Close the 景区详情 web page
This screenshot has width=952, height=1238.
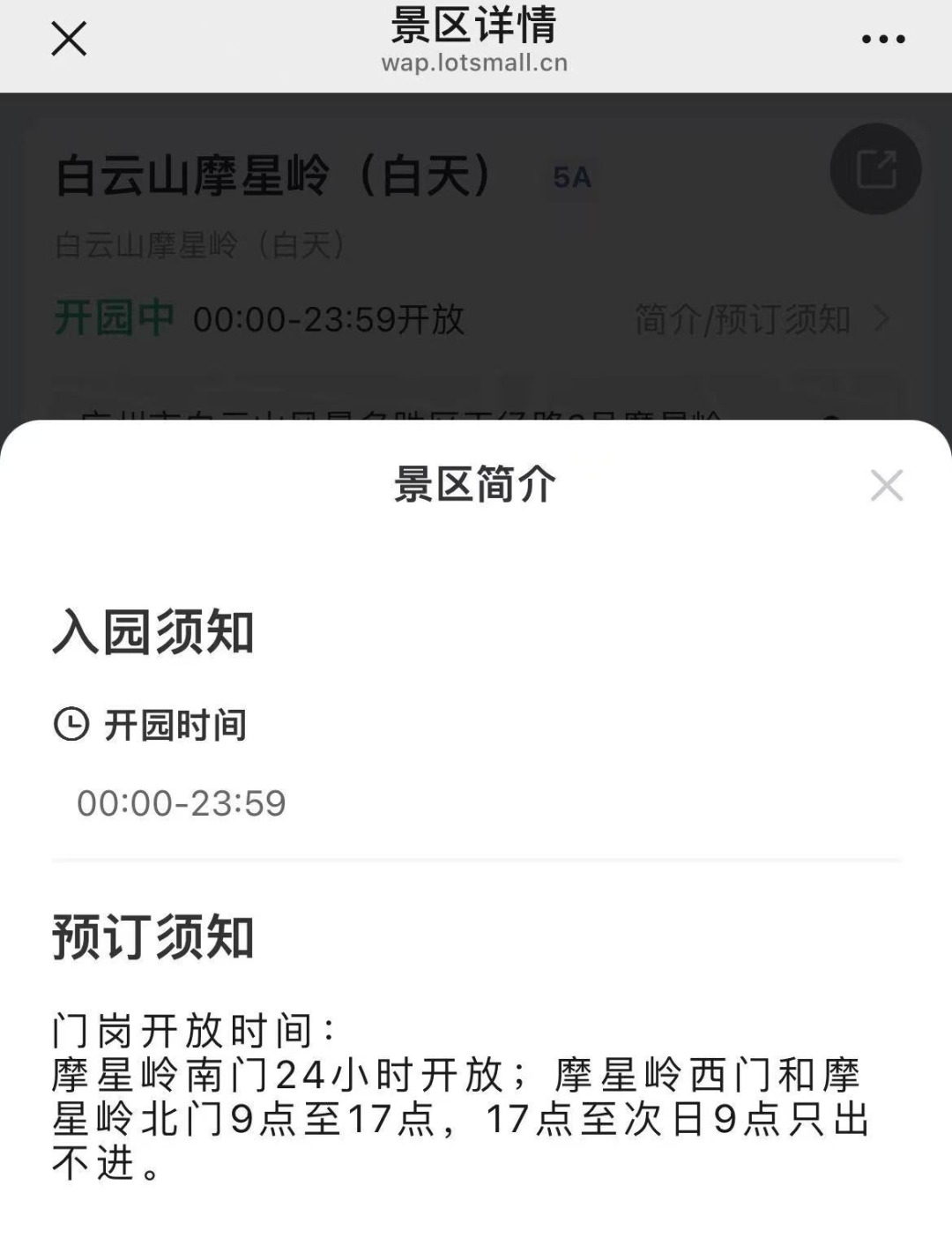point(69,39)
